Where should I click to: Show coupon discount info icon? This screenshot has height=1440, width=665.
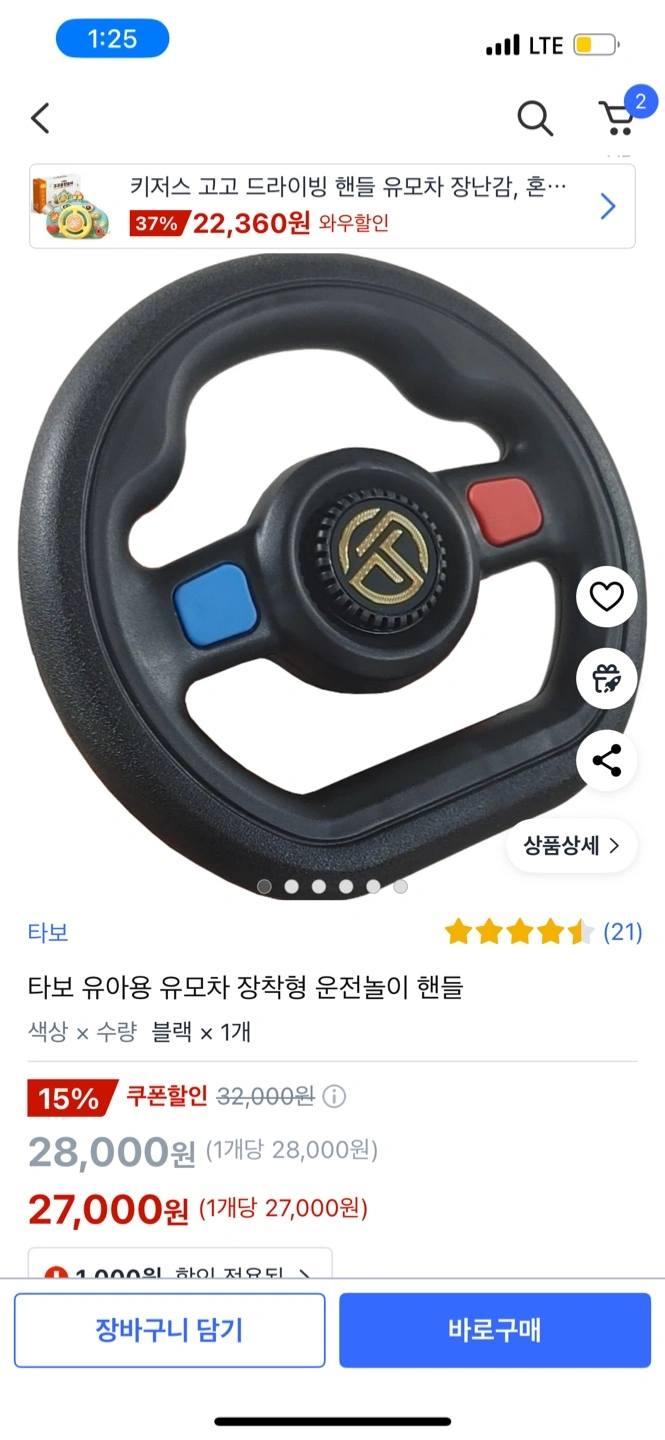pyautogui.click(x=335, y=1097)
